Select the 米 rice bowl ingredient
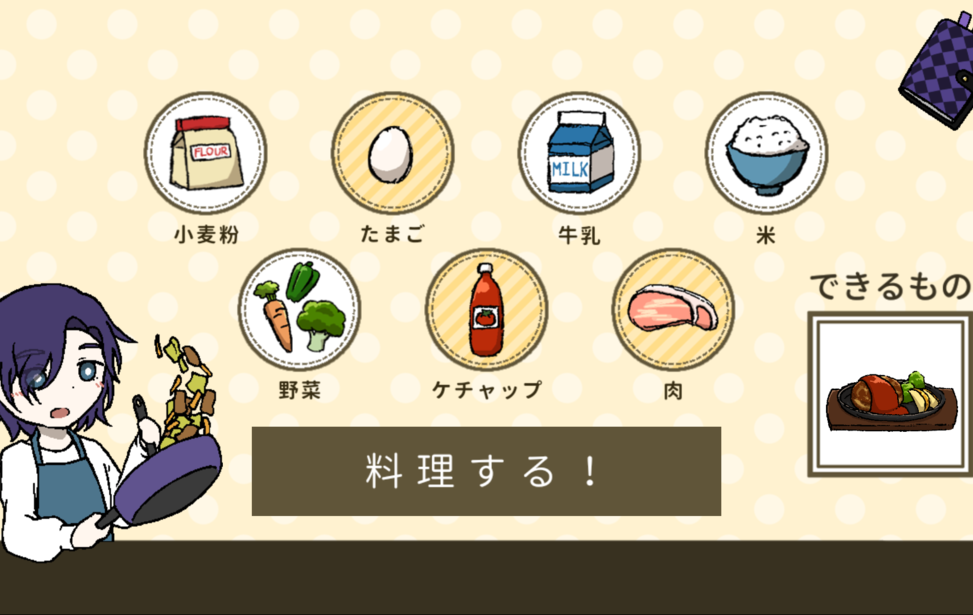Viewport: 973px width, 615px height. pyautogui.click(x=766, y=153)
